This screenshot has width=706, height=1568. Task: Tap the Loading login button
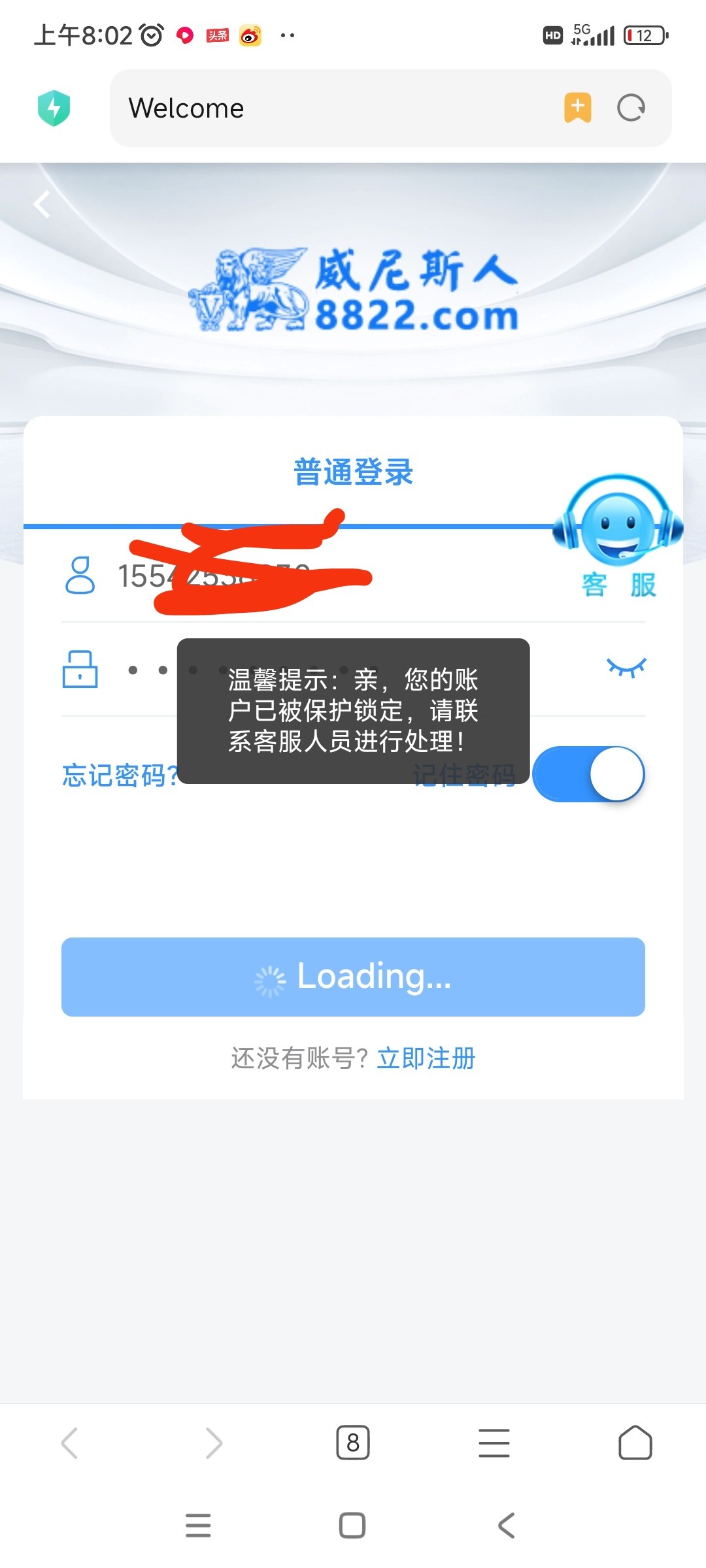353,977
